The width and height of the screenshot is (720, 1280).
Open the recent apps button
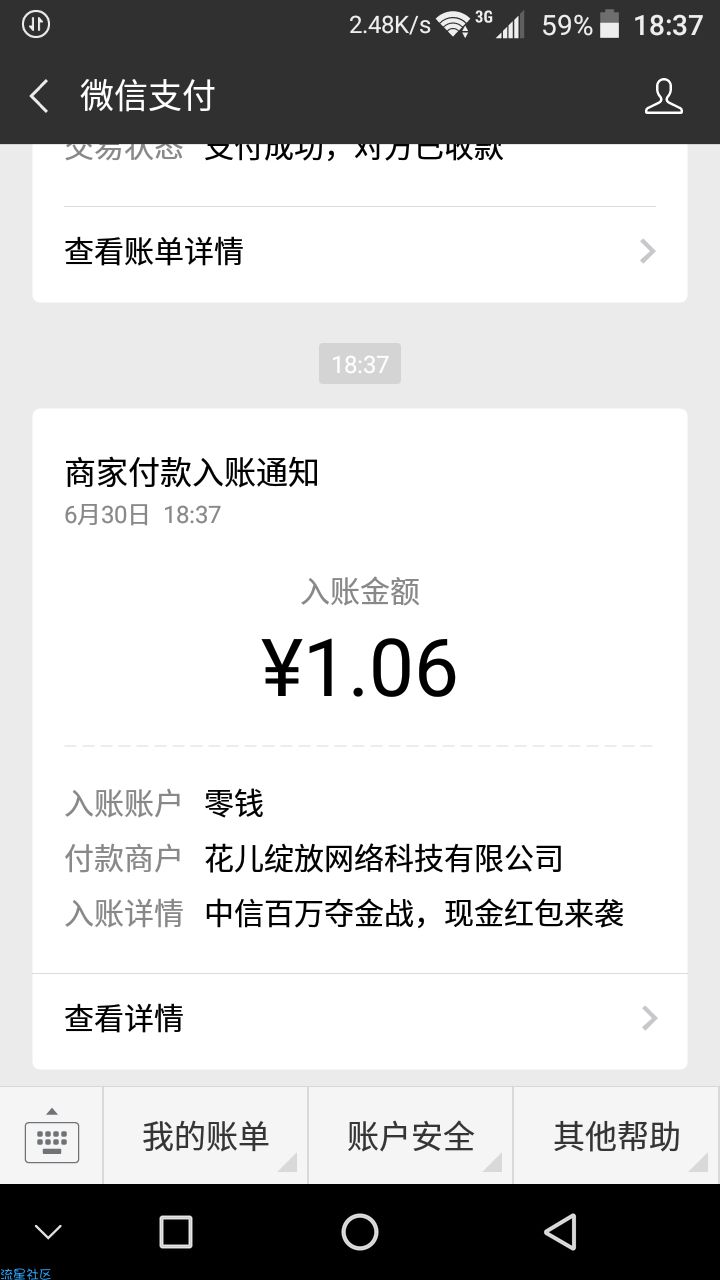click(x=176, y=1232)
